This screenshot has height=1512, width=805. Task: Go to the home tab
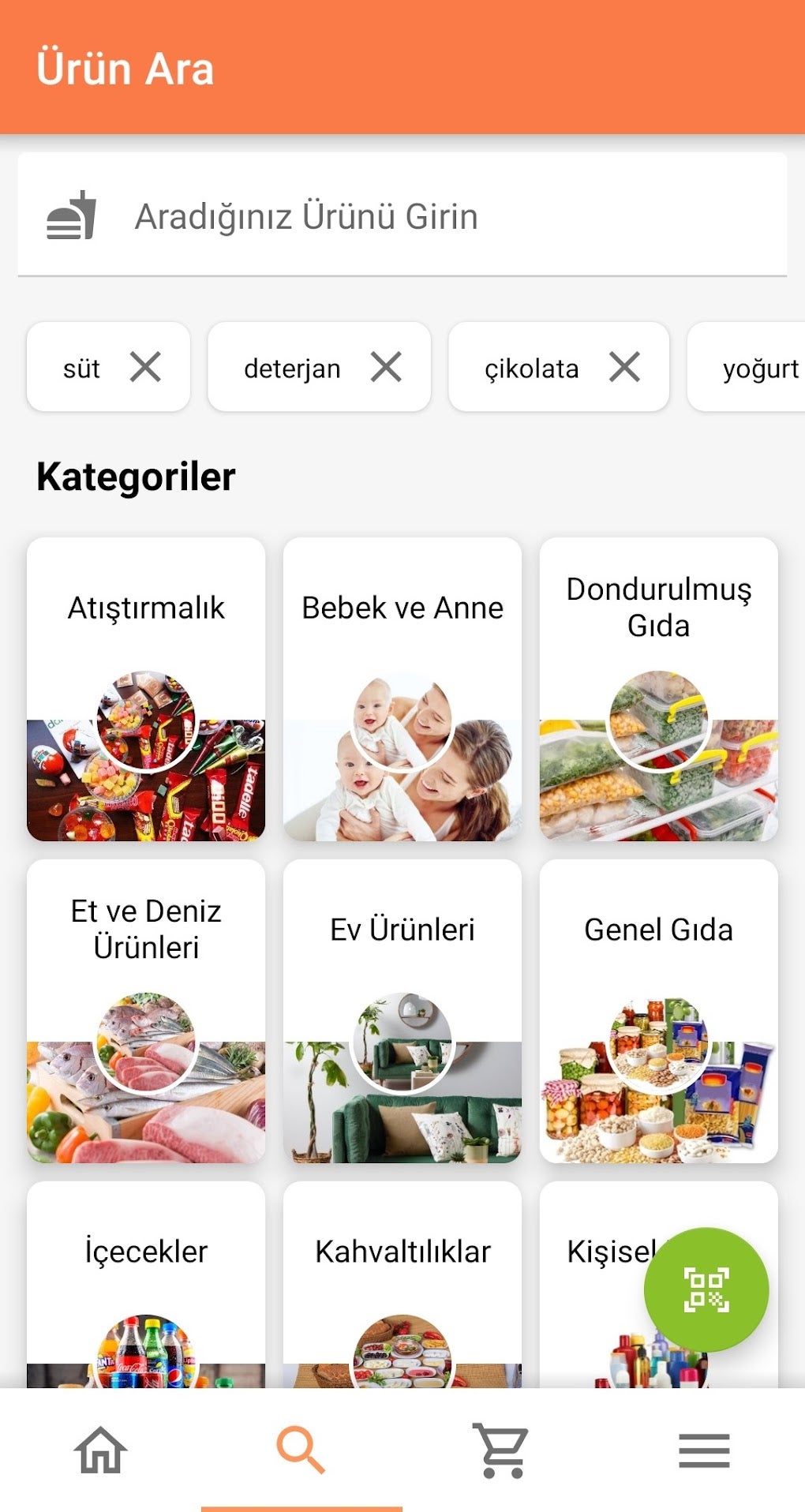tap(100, 1450)
